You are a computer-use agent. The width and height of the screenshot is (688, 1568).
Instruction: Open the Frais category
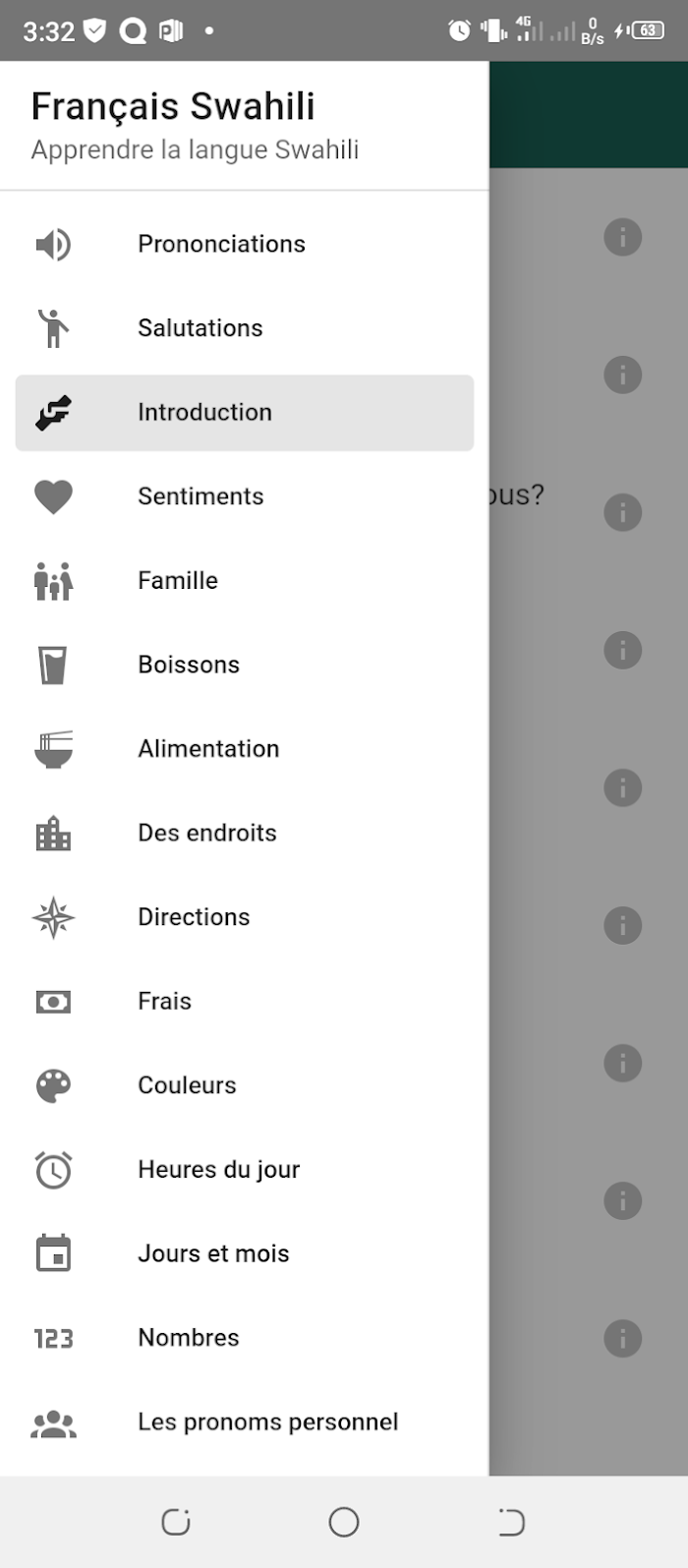tap(244, 1001)
